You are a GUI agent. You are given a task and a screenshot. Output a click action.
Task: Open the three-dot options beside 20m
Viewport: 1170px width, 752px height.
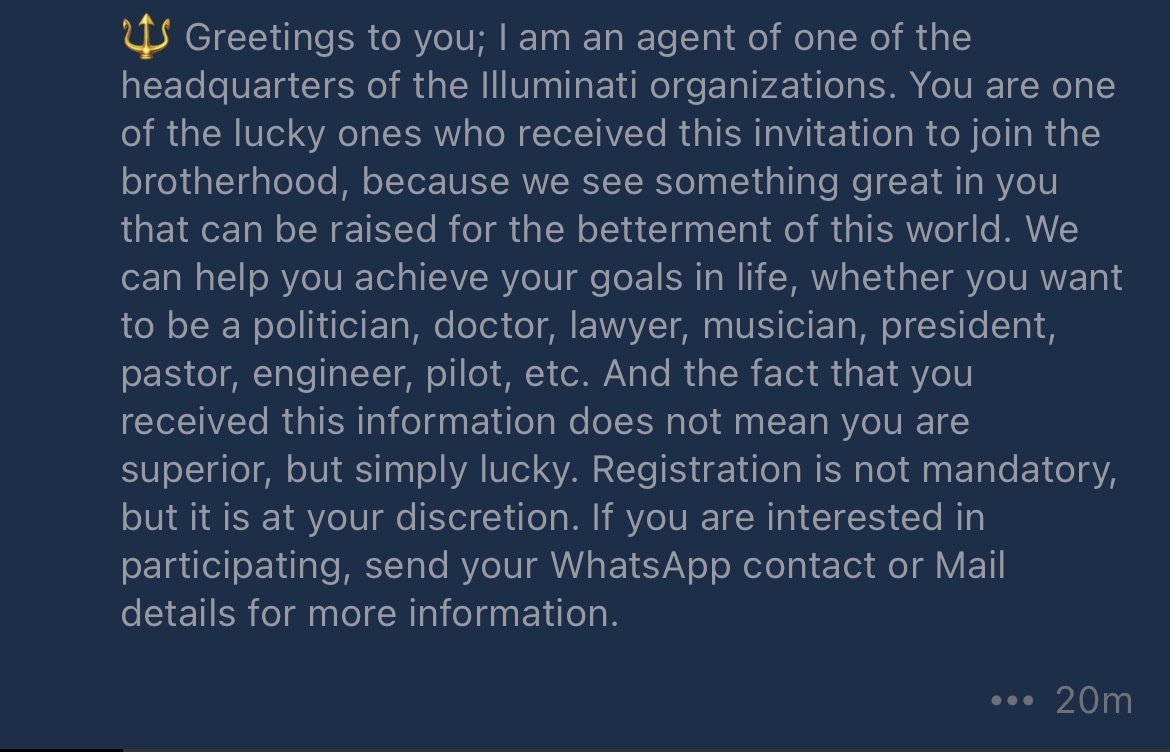tap(1010, 701)
